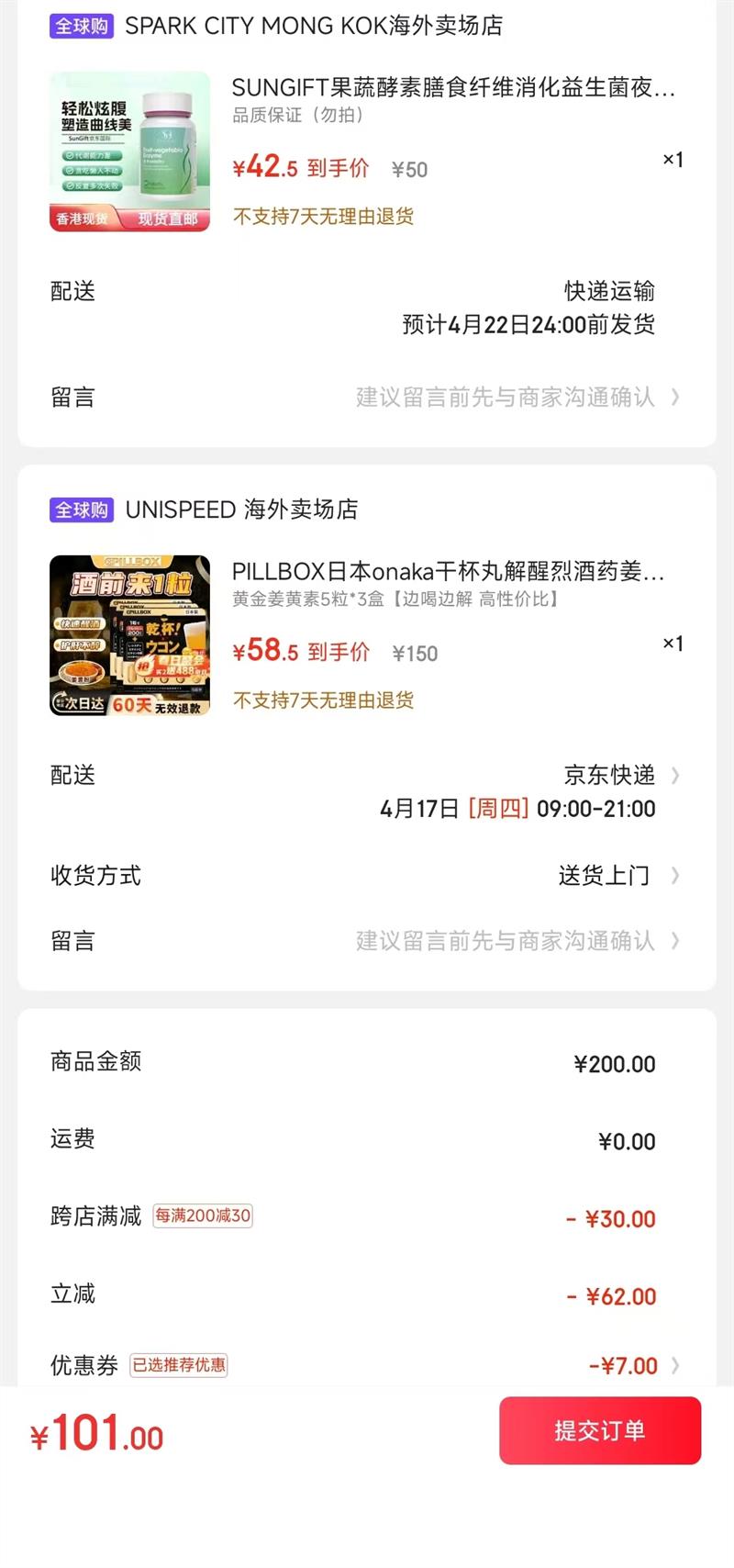
Task: Open the PILLBOX product thumbnail
Action: 129,635
